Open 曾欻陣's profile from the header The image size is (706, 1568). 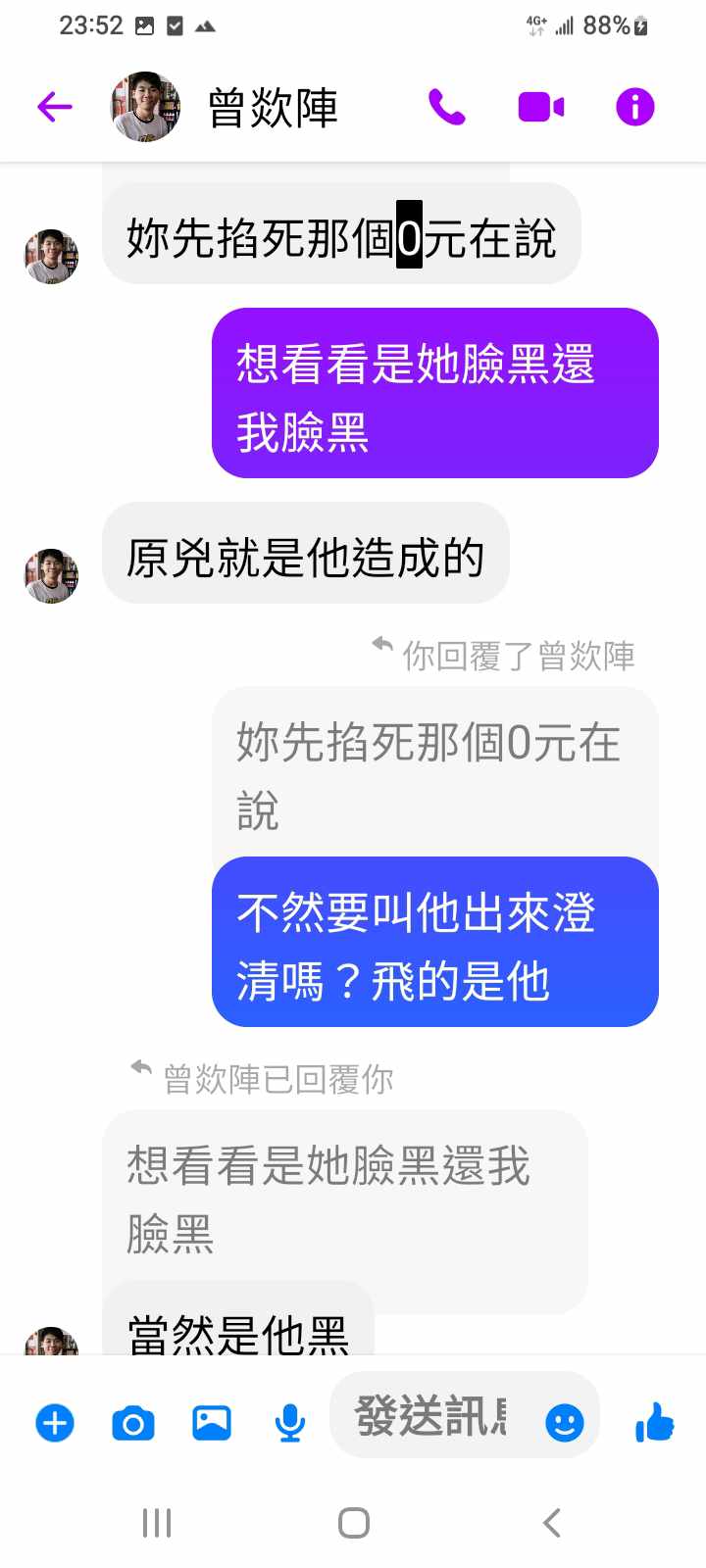point(273,107)
